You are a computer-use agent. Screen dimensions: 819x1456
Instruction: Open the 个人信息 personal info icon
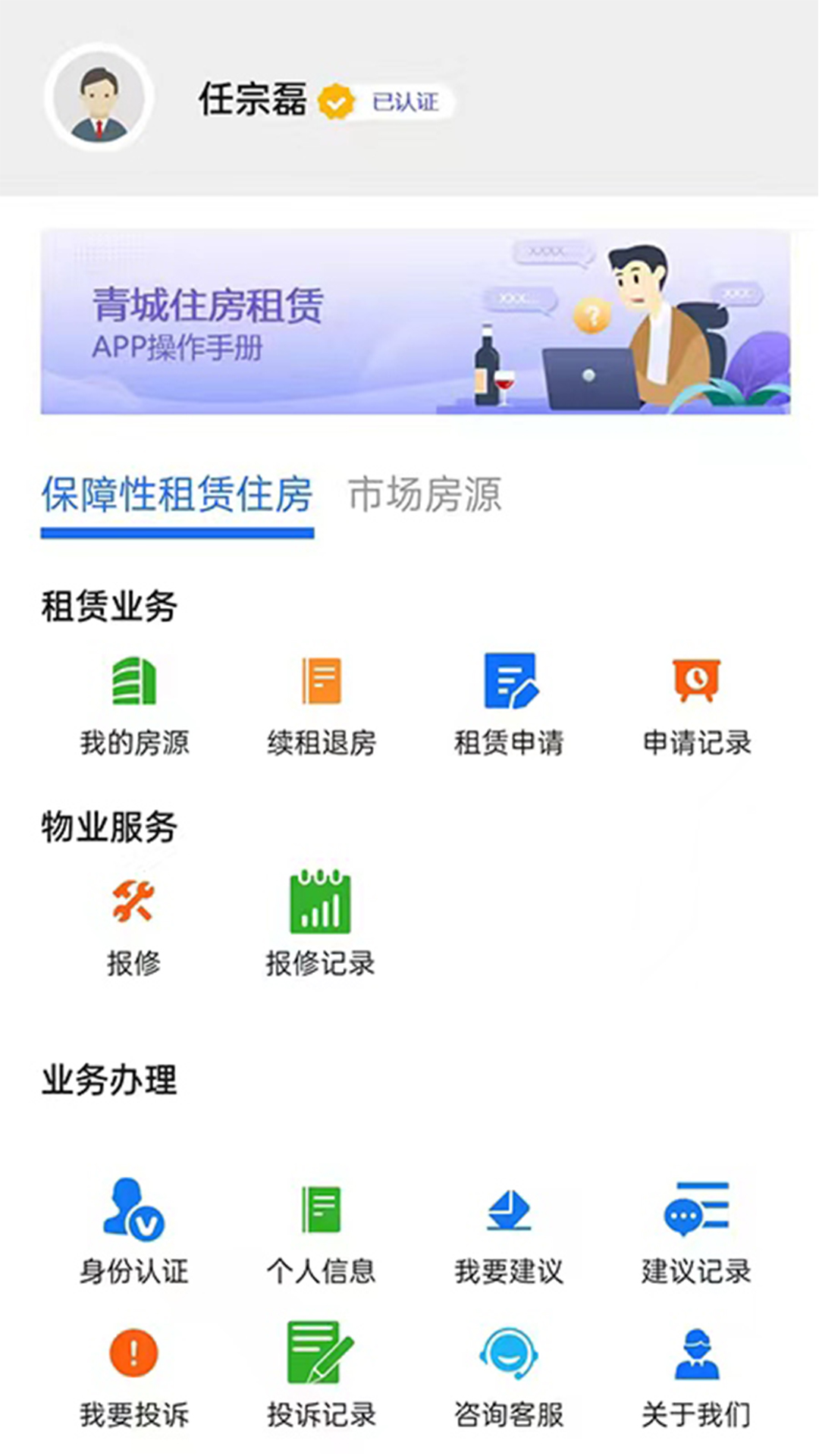tap(322, 1228)
